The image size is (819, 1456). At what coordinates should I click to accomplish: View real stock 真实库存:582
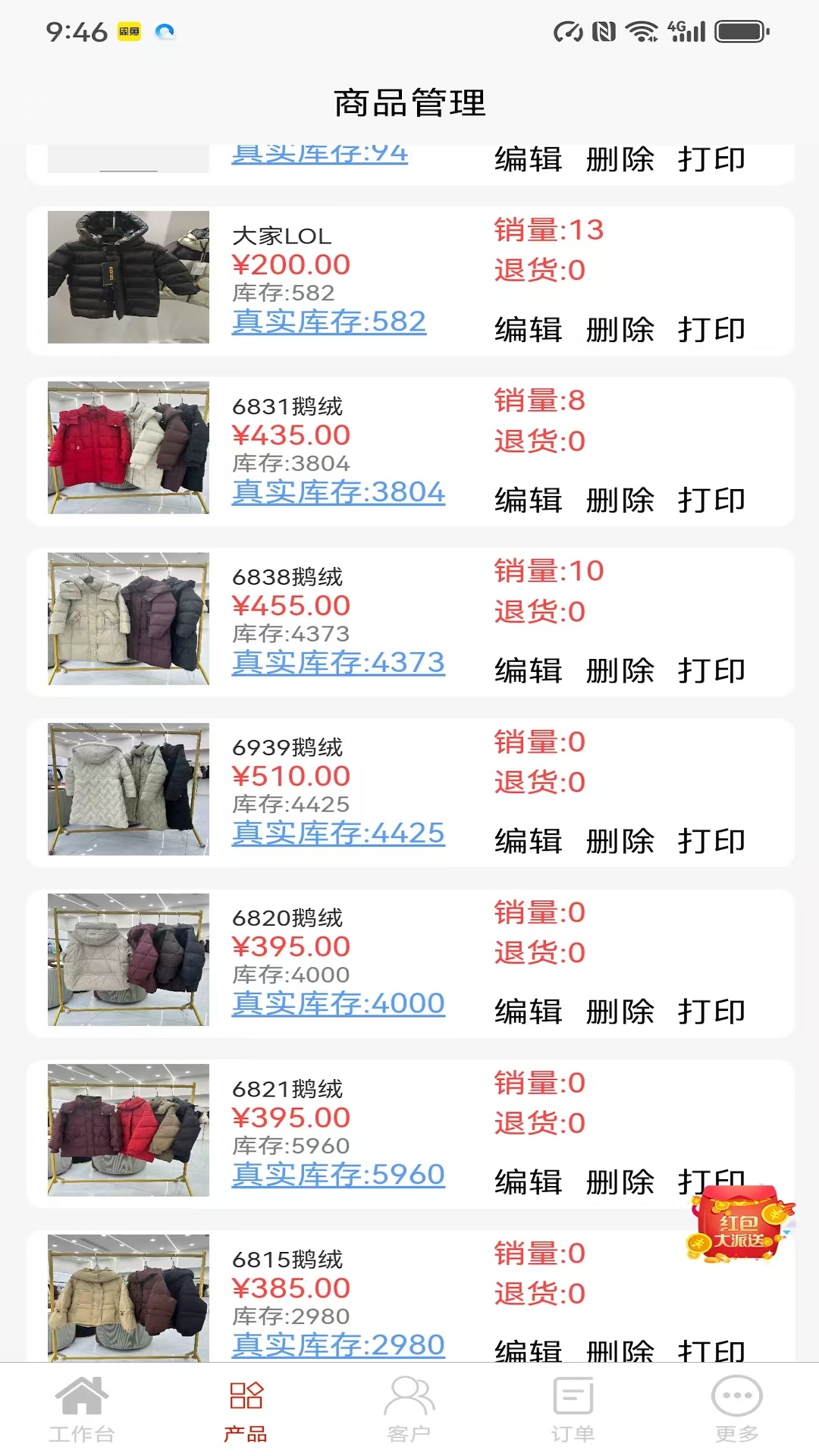tap(329, 322)
